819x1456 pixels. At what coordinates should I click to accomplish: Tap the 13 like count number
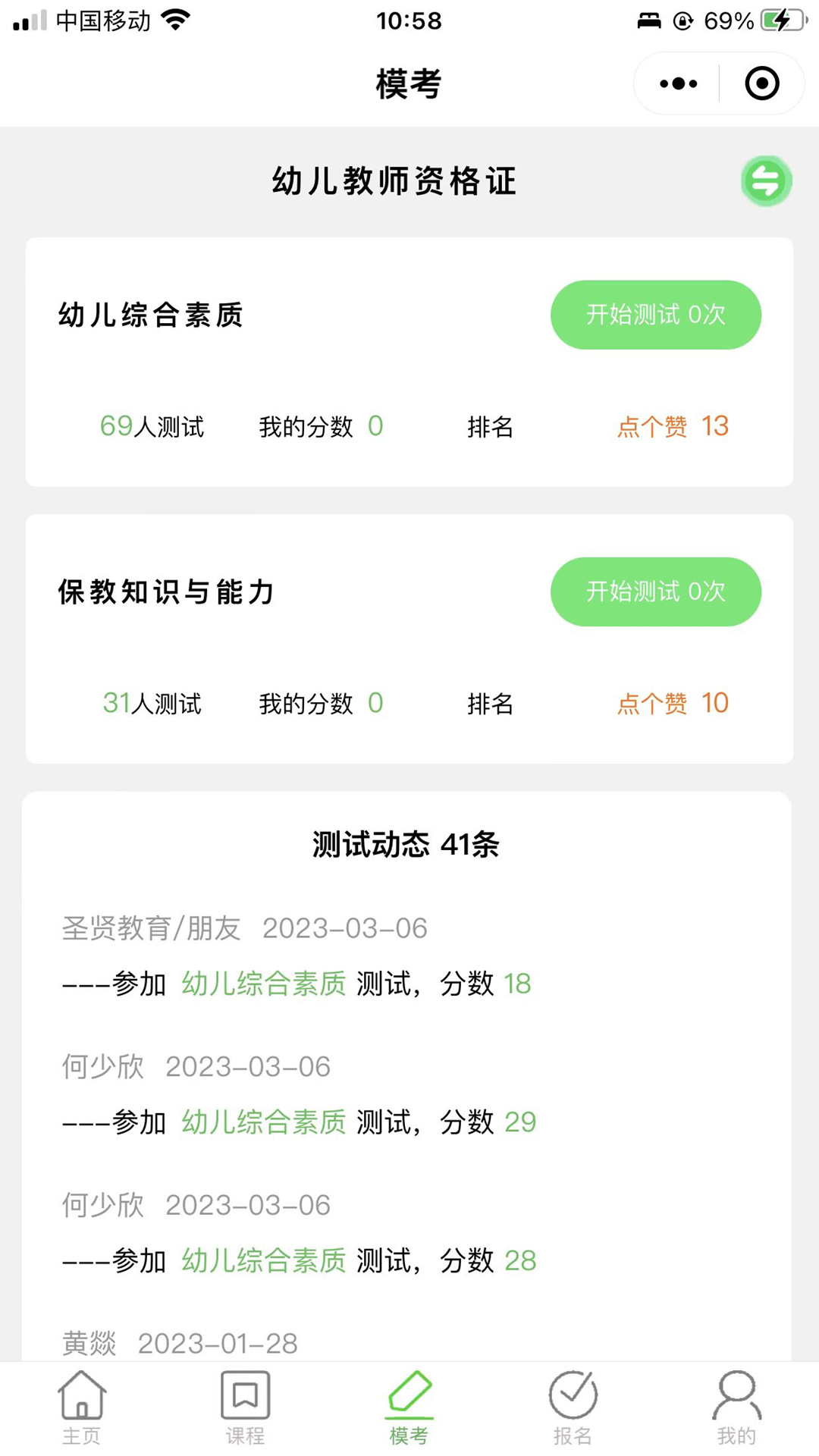pyautogui.click(x=714, y=427)
